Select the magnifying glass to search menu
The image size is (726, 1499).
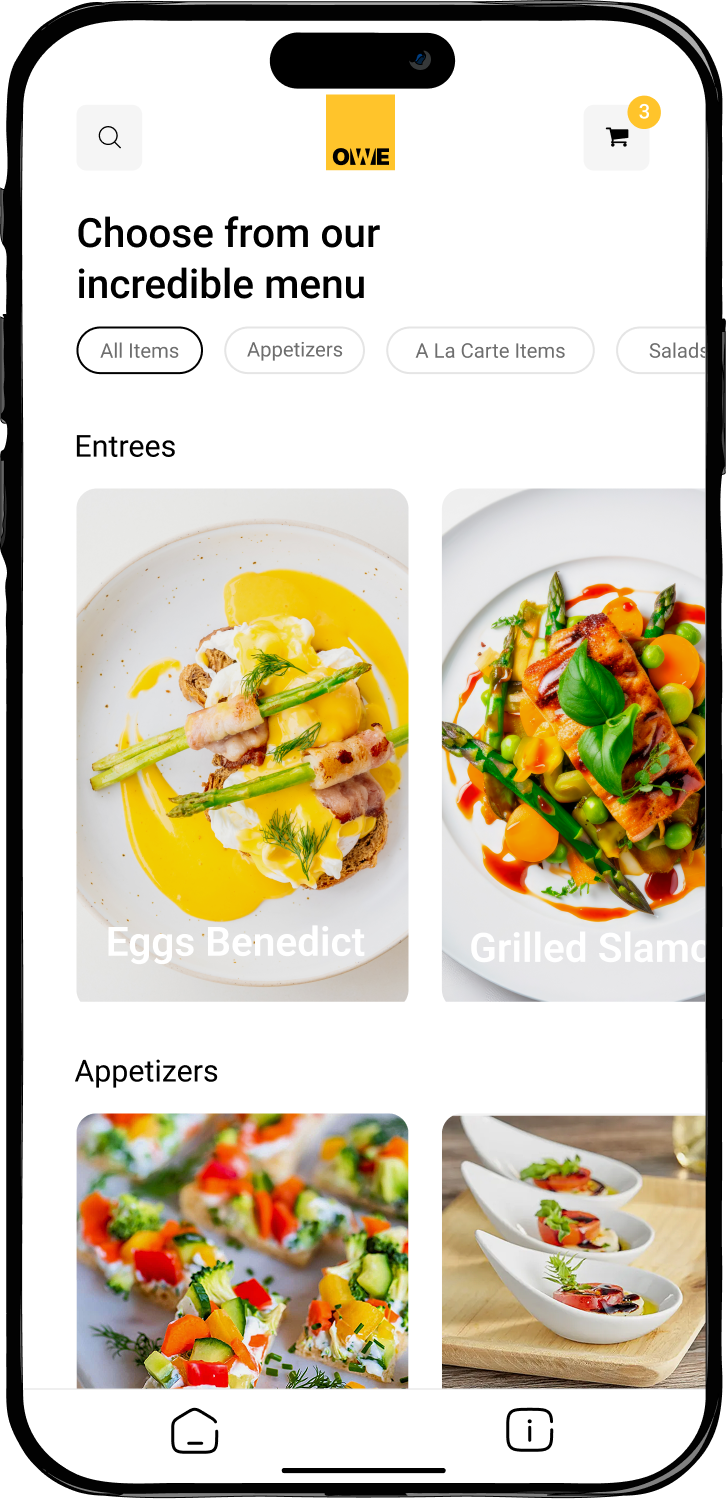coord(109,137)
